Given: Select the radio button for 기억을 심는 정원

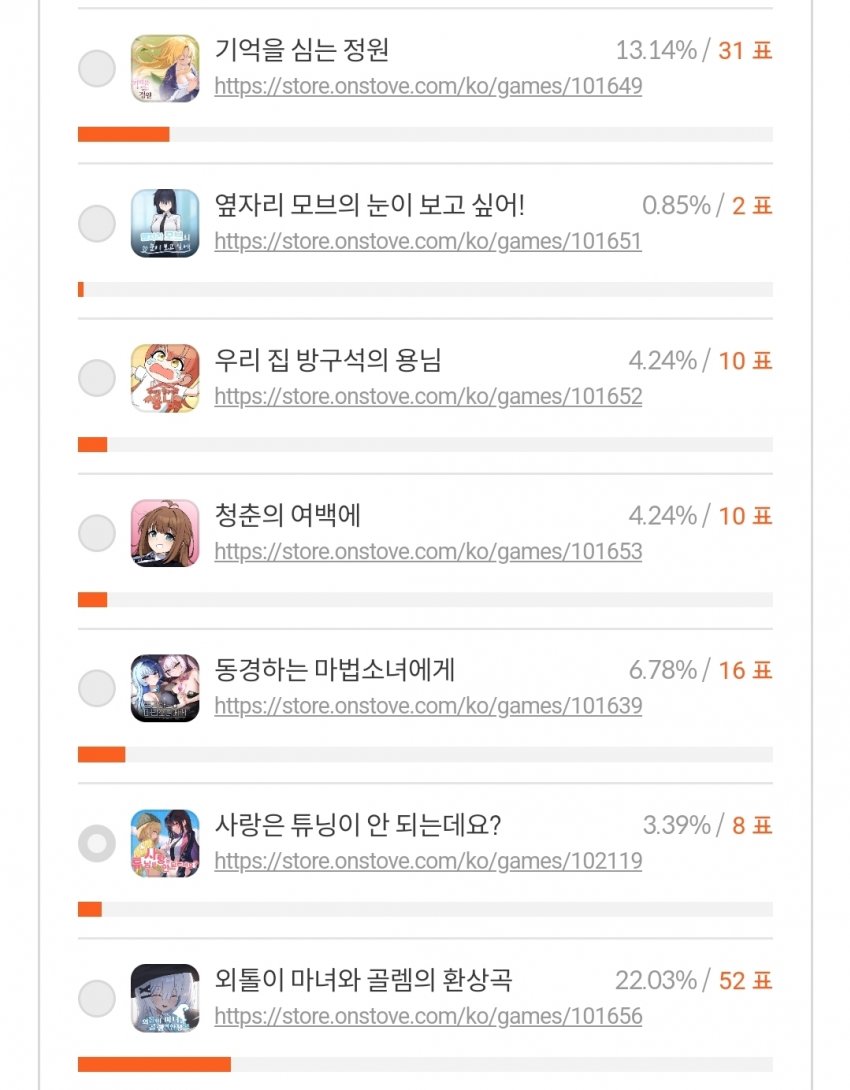Looking at the screenshot, I should 97,69.
